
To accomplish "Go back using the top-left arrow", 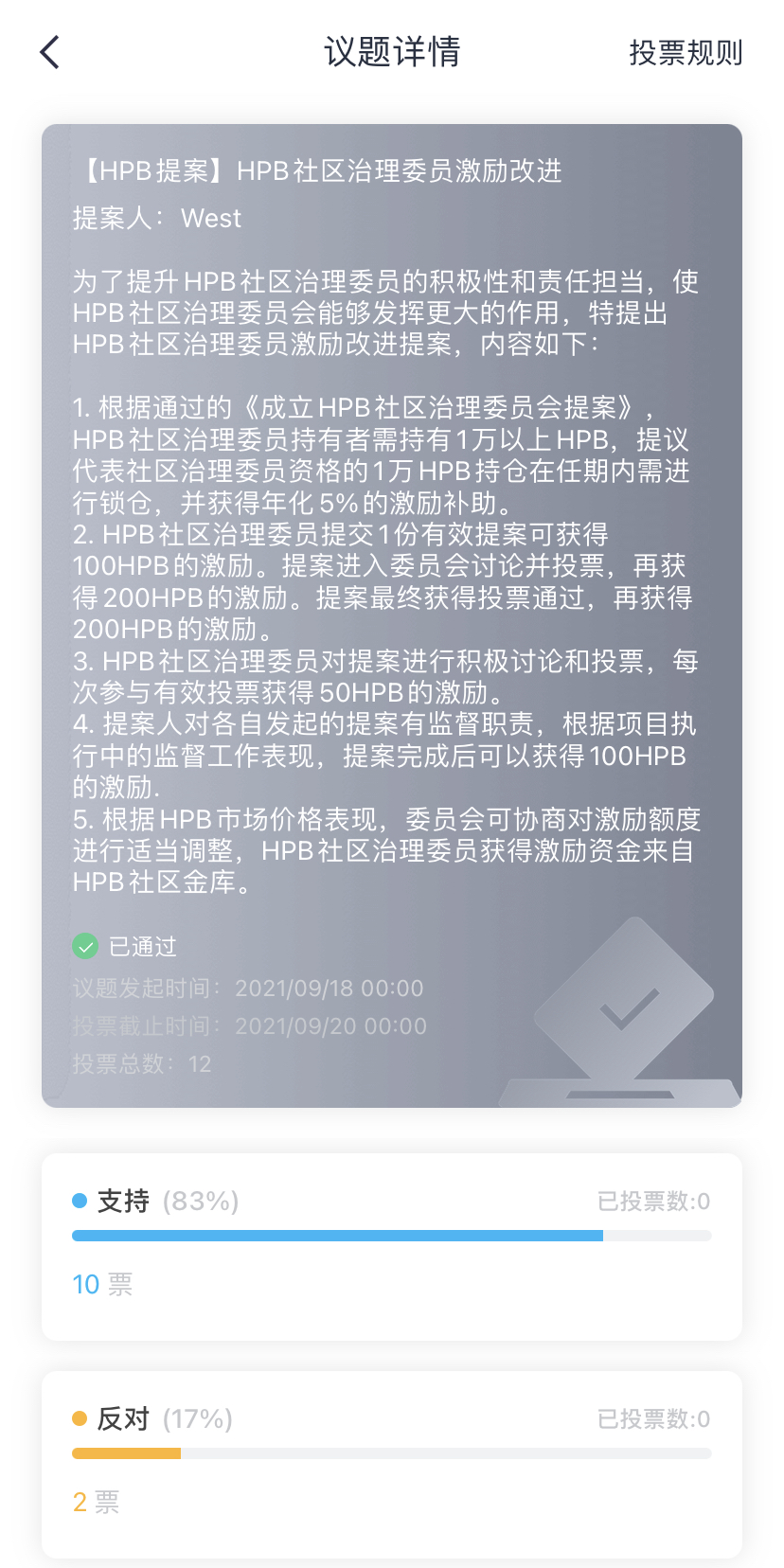I will click(50, 52).
